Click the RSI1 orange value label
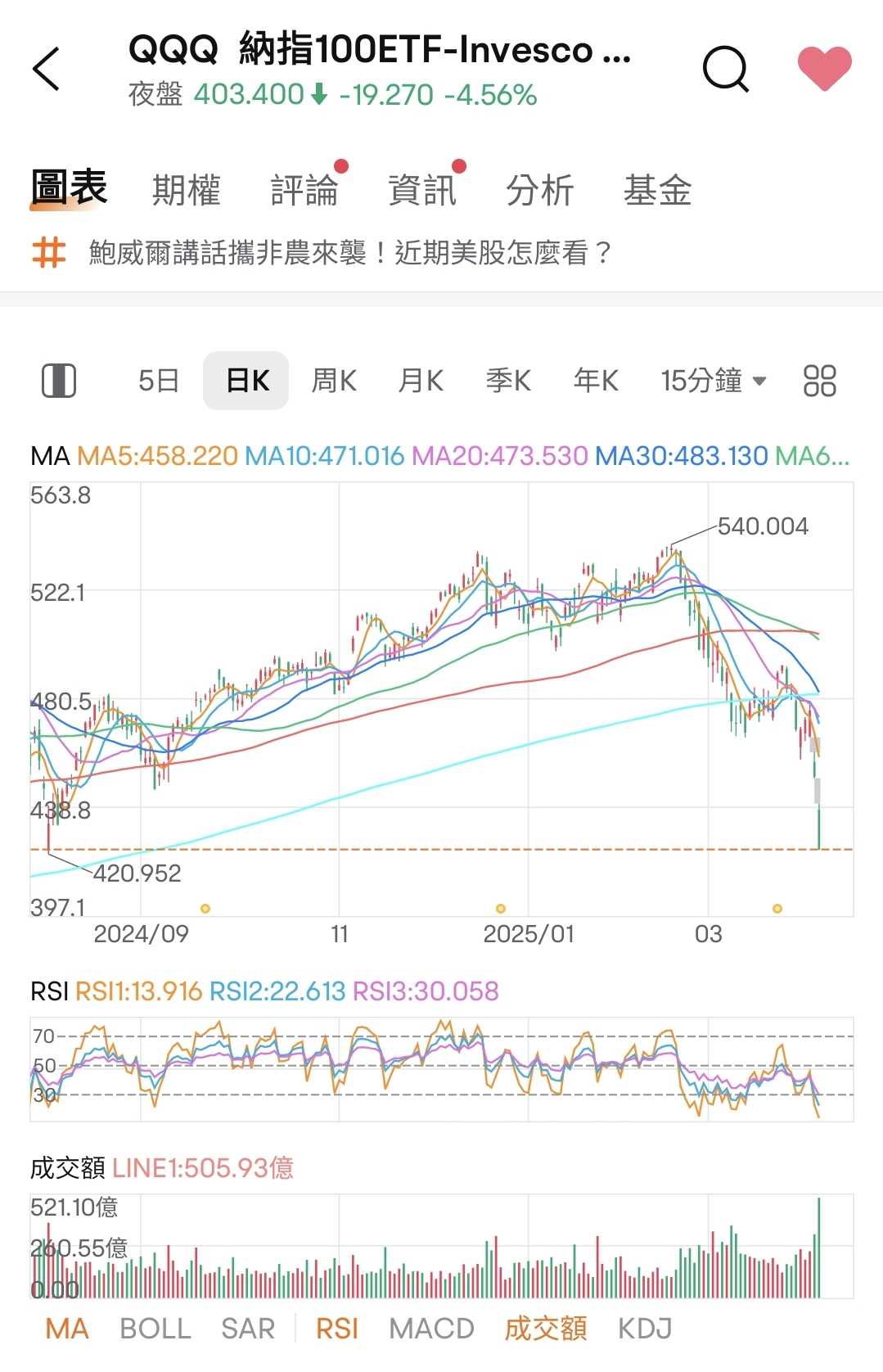Viewport: 883px width, 1372px height. [x=137, y=991]
